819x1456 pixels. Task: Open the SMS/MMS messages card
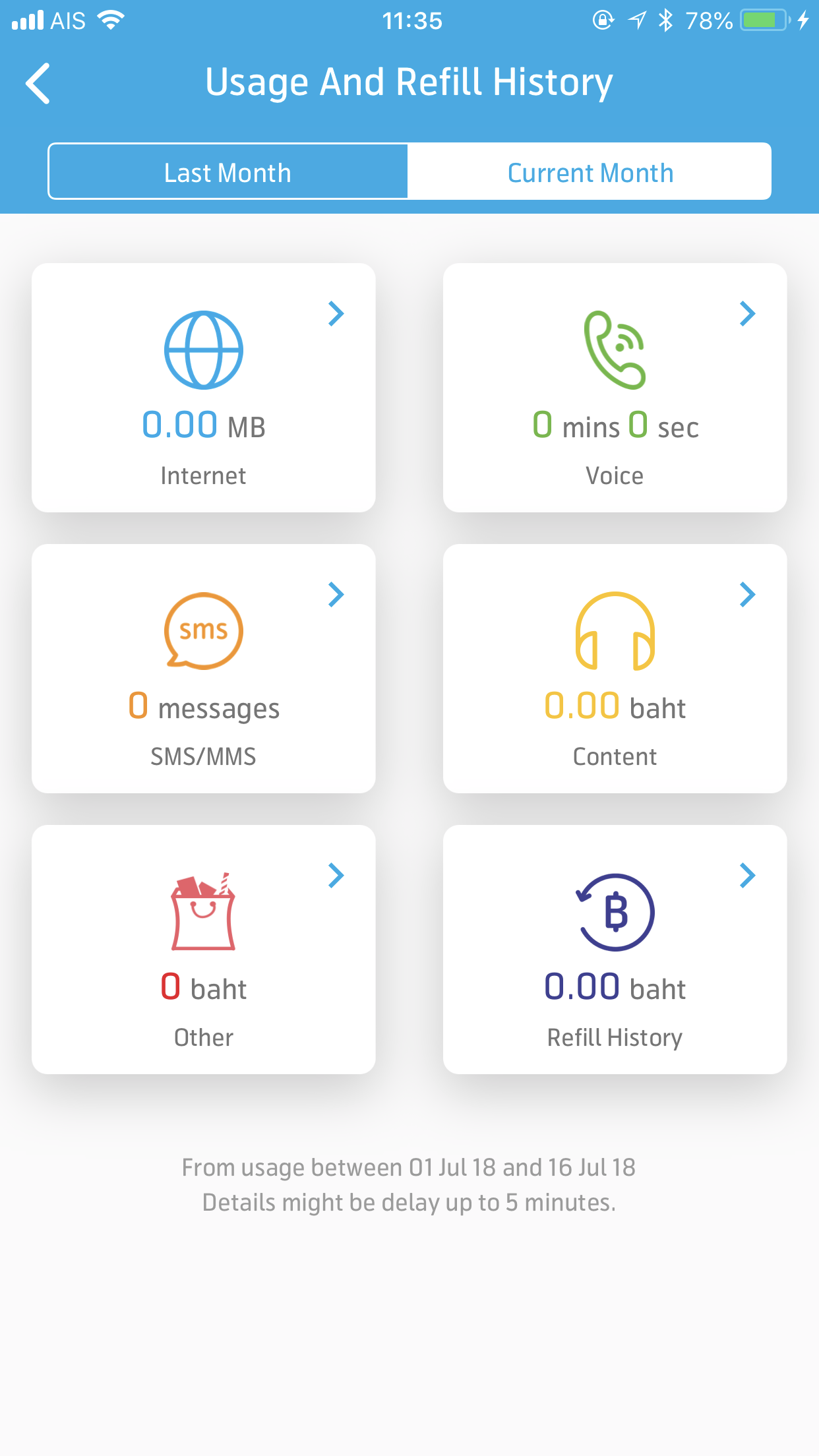pyautogui.click(x=204, y=669)
